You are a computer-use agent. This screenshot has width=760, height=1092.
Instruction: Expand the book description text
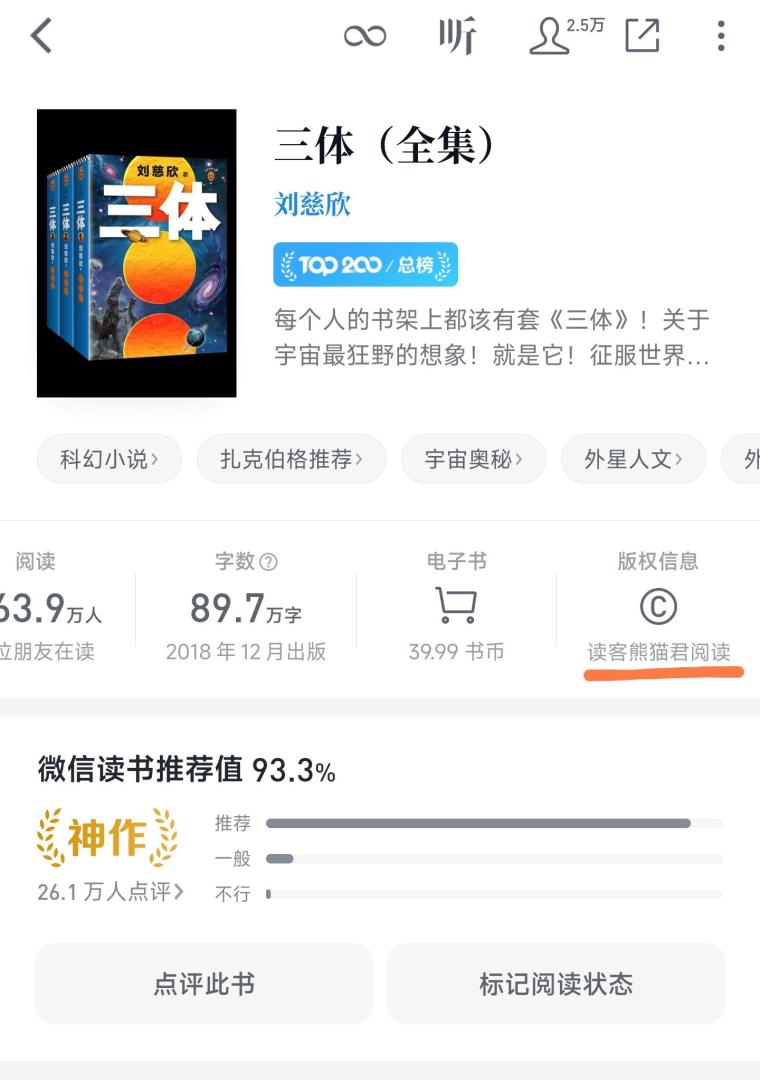coord(492,338)
